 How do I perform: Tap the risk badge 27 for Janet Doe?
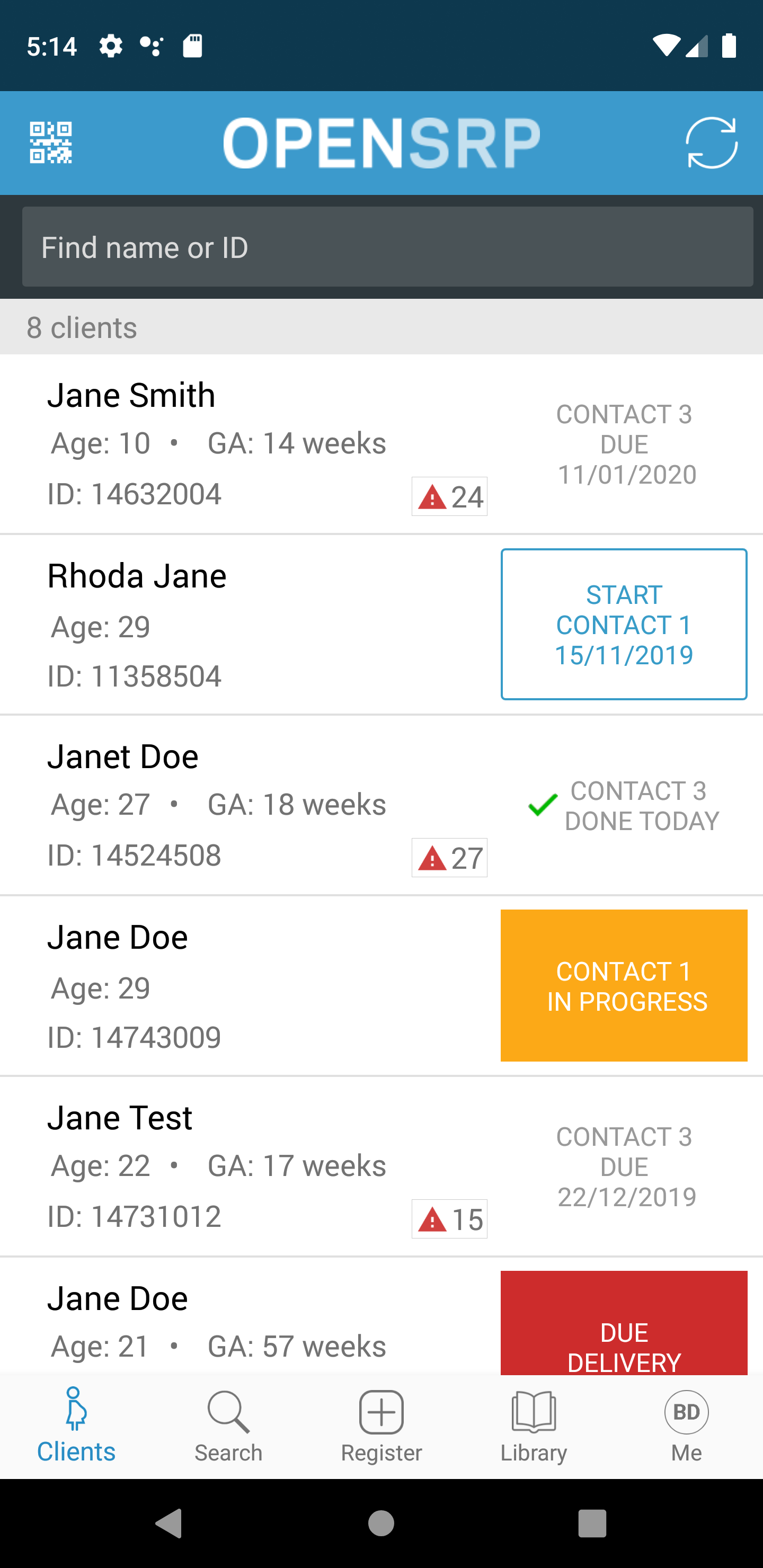[450, 858]
